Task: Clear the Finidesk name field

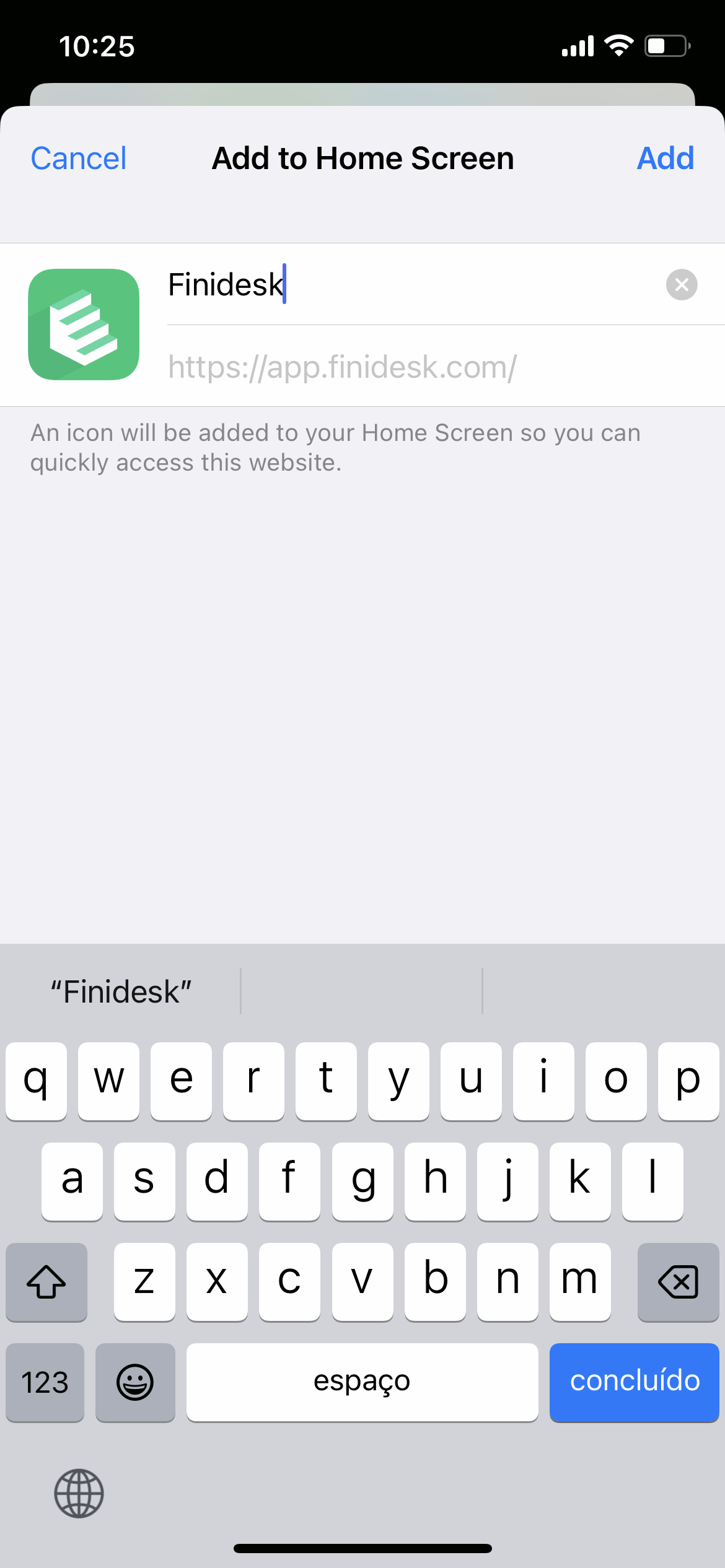Action: coord(681,285)
